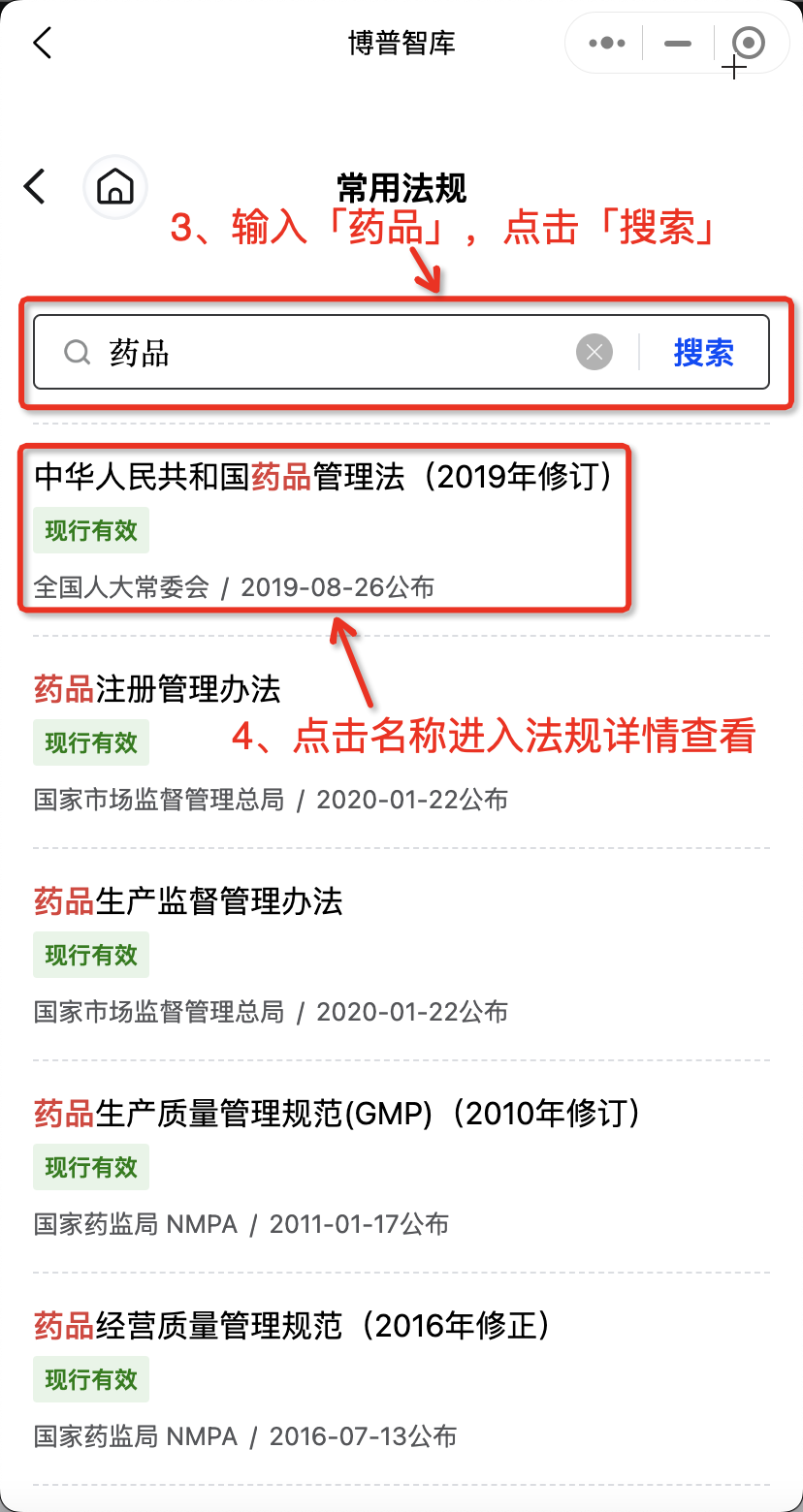Go back using the arrow next to the home icon

tap(35, 186)
